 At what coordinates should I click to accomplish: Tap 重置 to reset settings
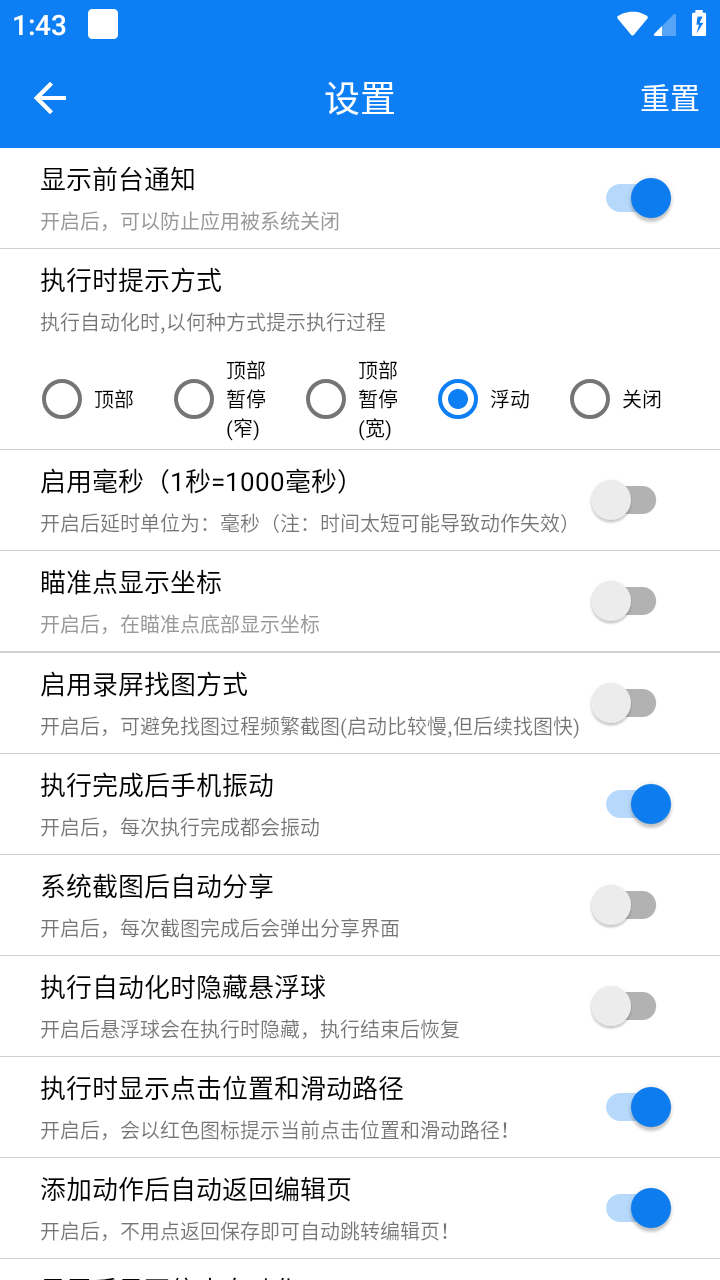tap(669, 99)
